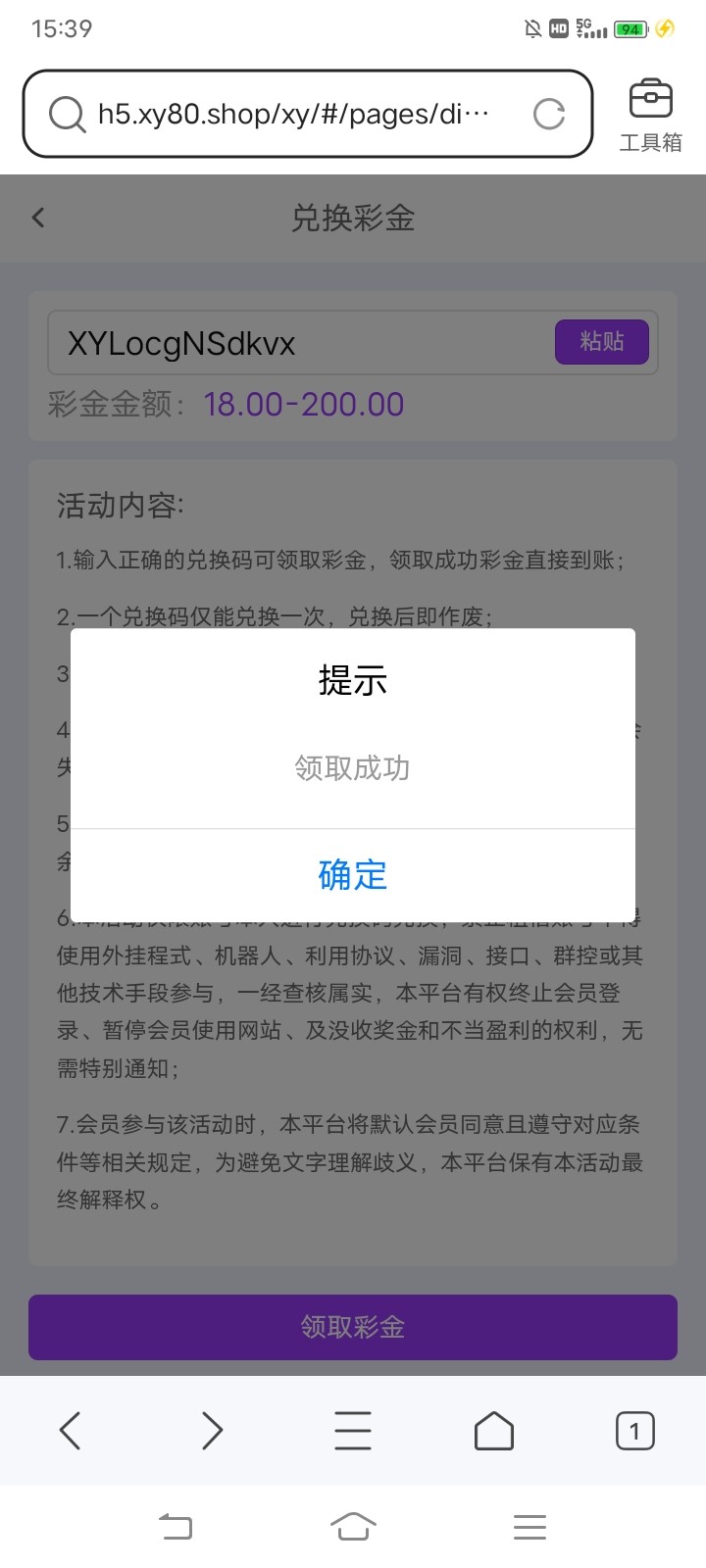Confirm the dialog by tapping 确定
Screen dimensions: 706x1568
tap(353, 874)
